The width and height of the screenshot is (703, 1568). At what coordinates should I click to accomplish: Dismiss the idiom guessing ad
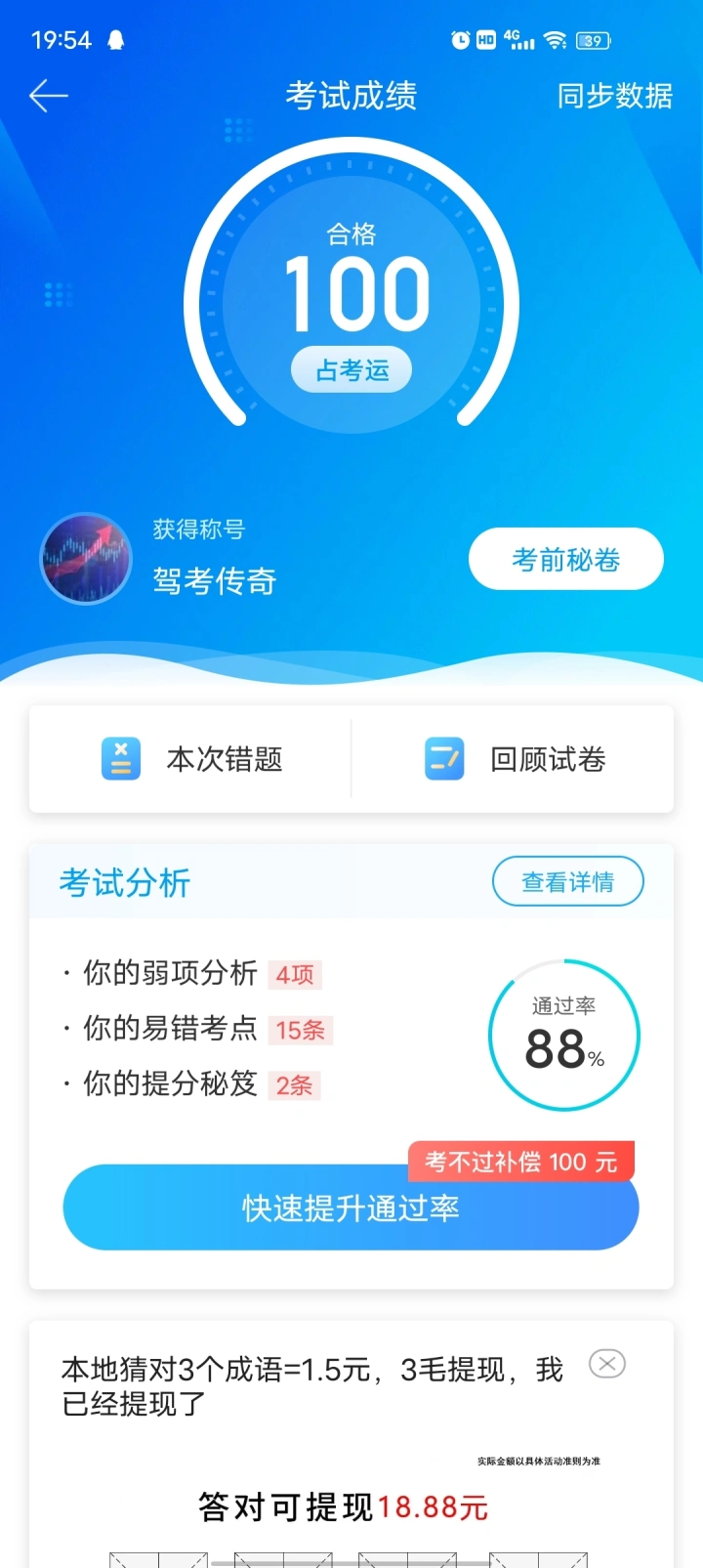[607, 1364]
